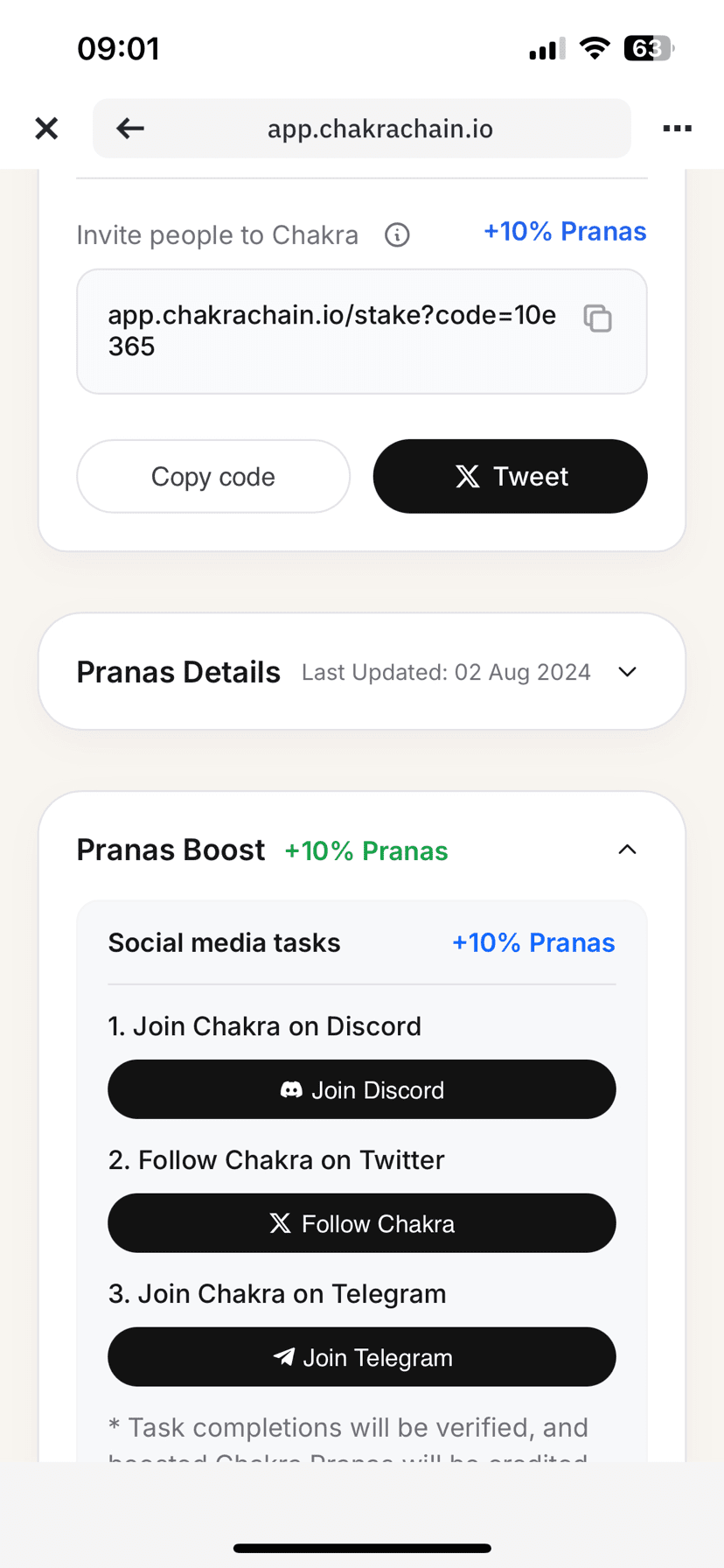Open the browser overflow menu
The image size is (724, 1568).
677,129
